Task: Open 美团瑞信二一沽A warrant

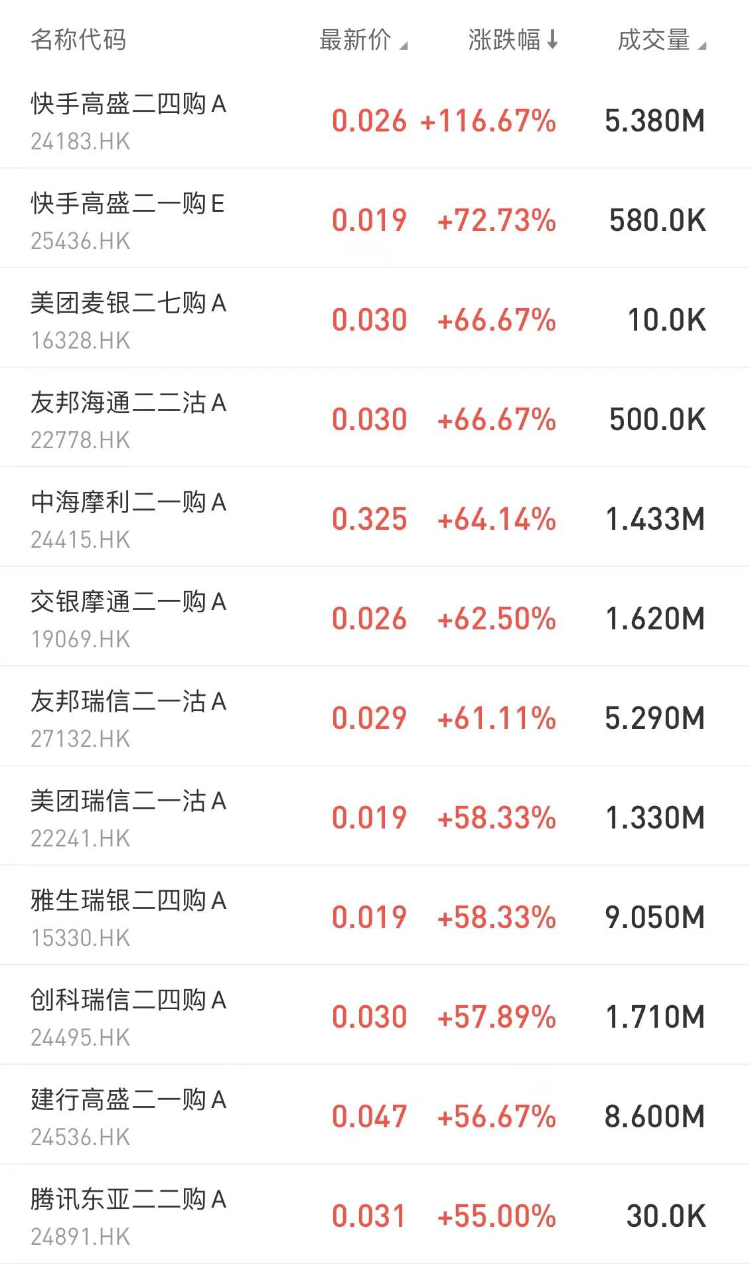Action: click(x=375, y=815)
